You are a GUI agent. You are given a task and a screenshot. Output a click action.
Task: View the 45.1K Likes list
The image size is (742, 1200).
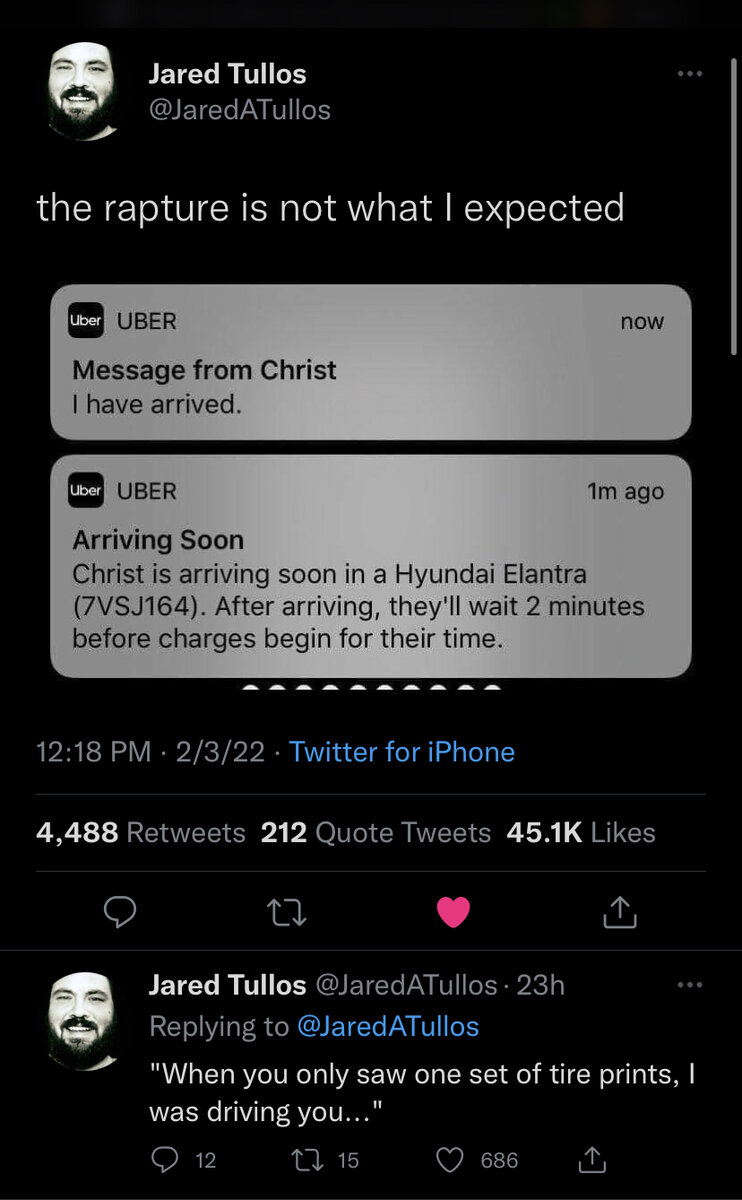point(581,833)
